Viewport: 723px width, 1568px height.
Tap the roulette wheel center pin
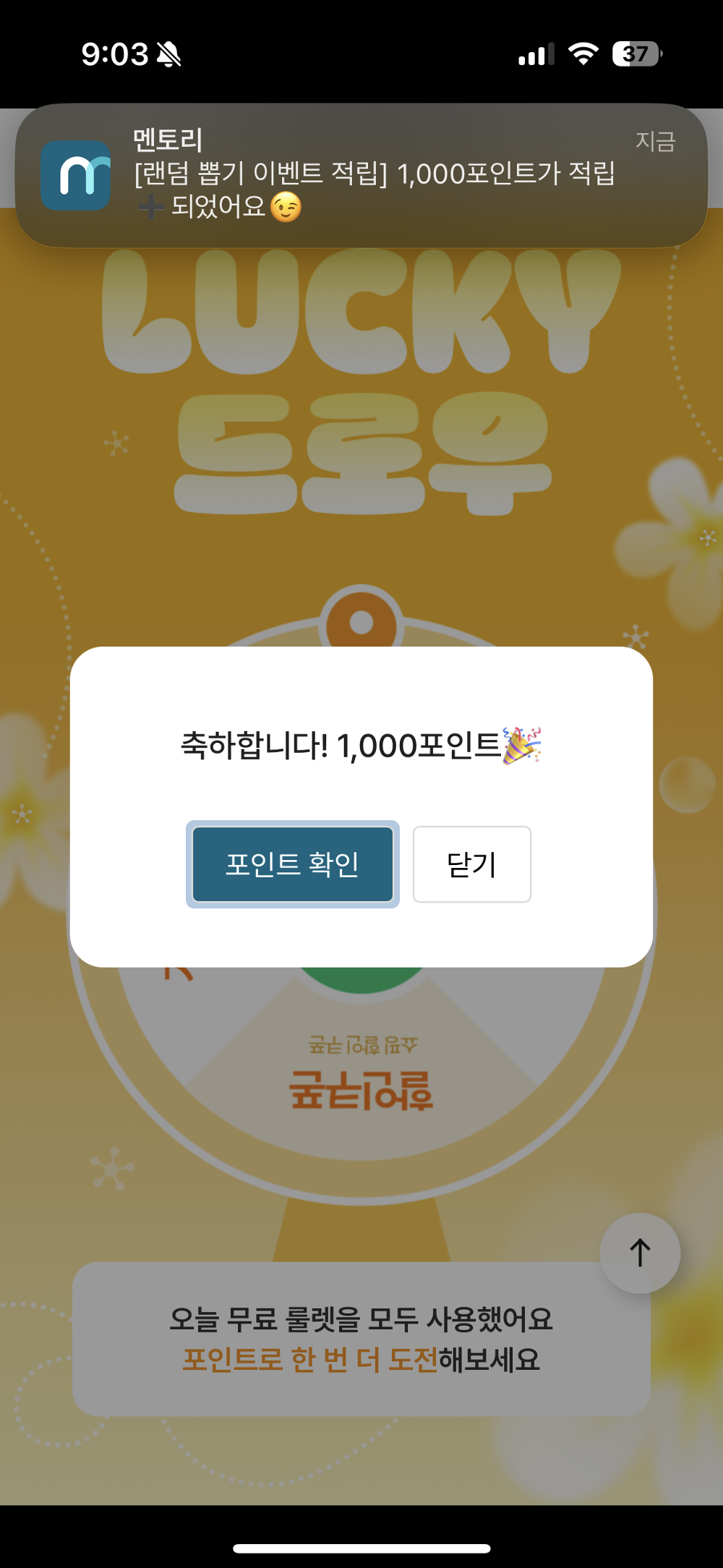click(361, 621)
